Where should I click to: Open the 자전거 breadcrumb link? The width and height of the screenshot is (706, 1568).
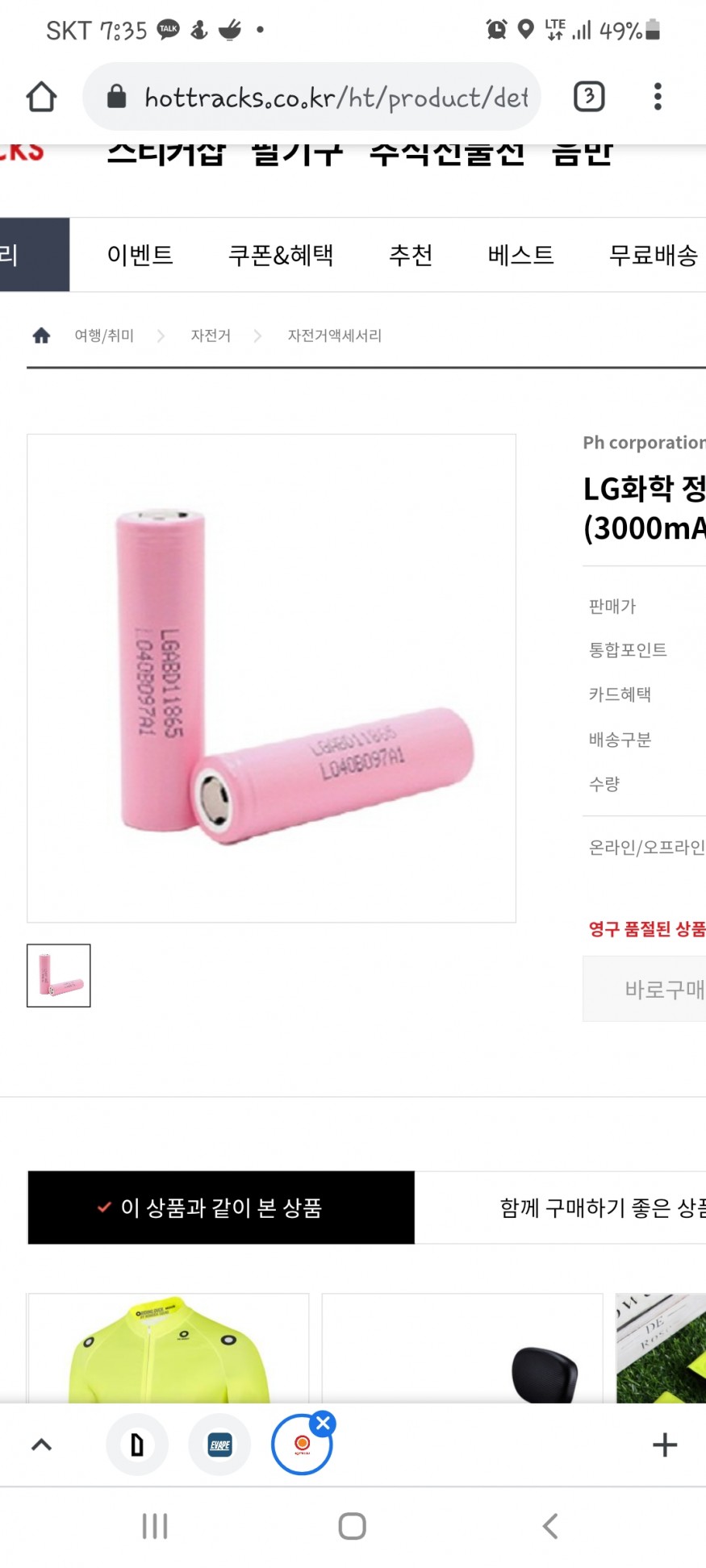point(211,336)
